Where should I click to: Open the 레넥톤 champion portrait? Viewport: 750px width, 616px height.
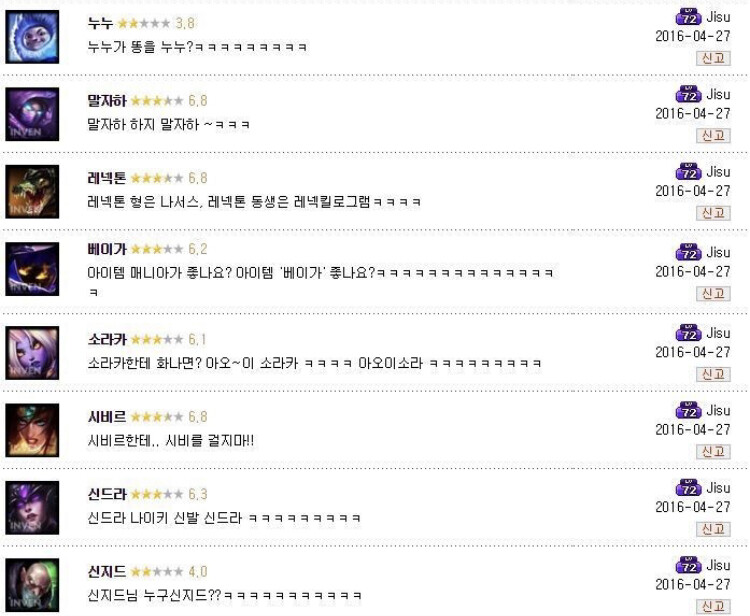pyautogui.click(x=32, y=191)
